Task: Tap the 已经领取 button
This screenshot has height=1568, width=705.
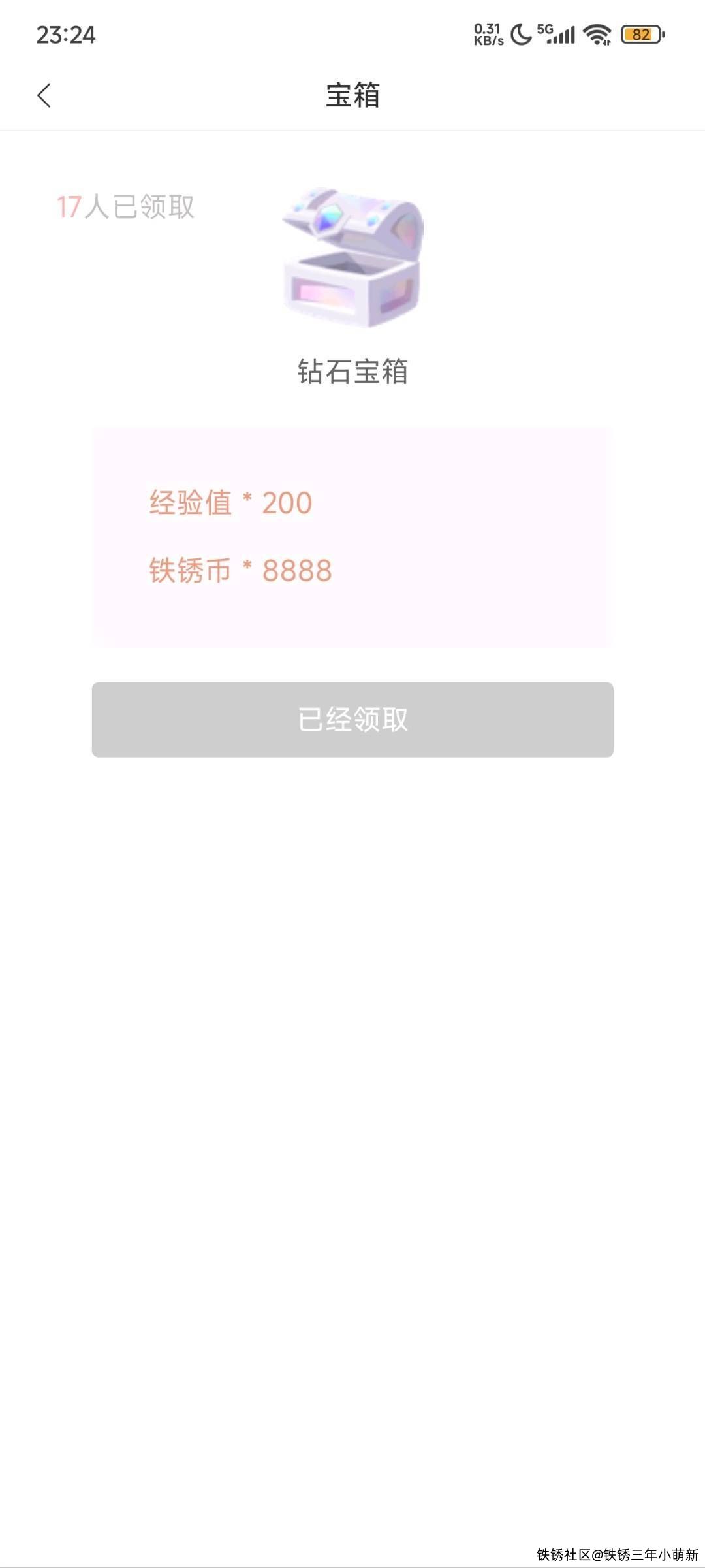Action: pos(352,720)
